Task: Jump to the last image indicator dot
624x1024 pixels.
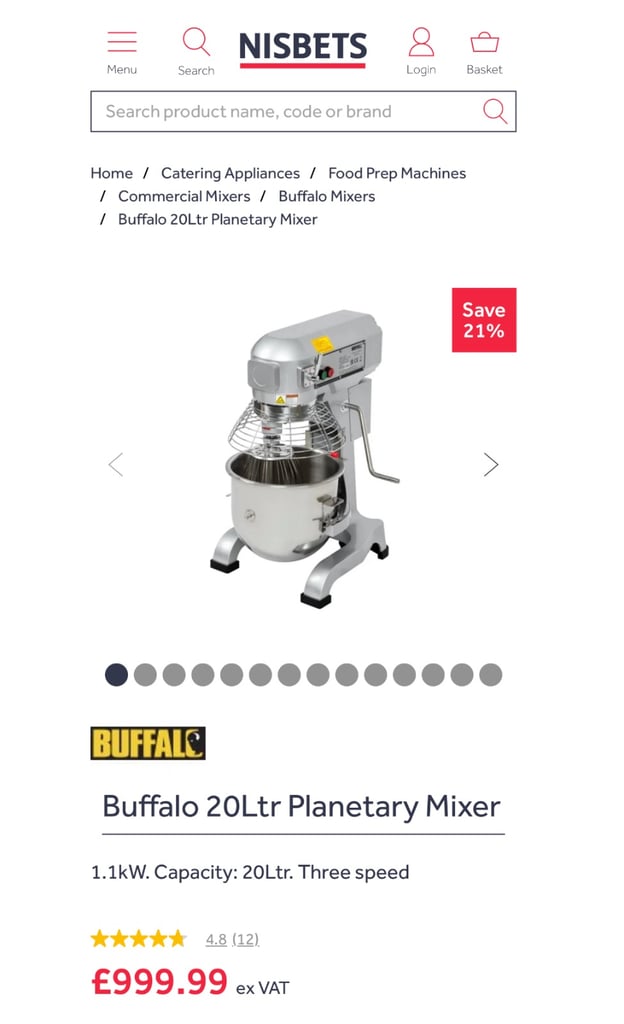Action: (491, 675)
